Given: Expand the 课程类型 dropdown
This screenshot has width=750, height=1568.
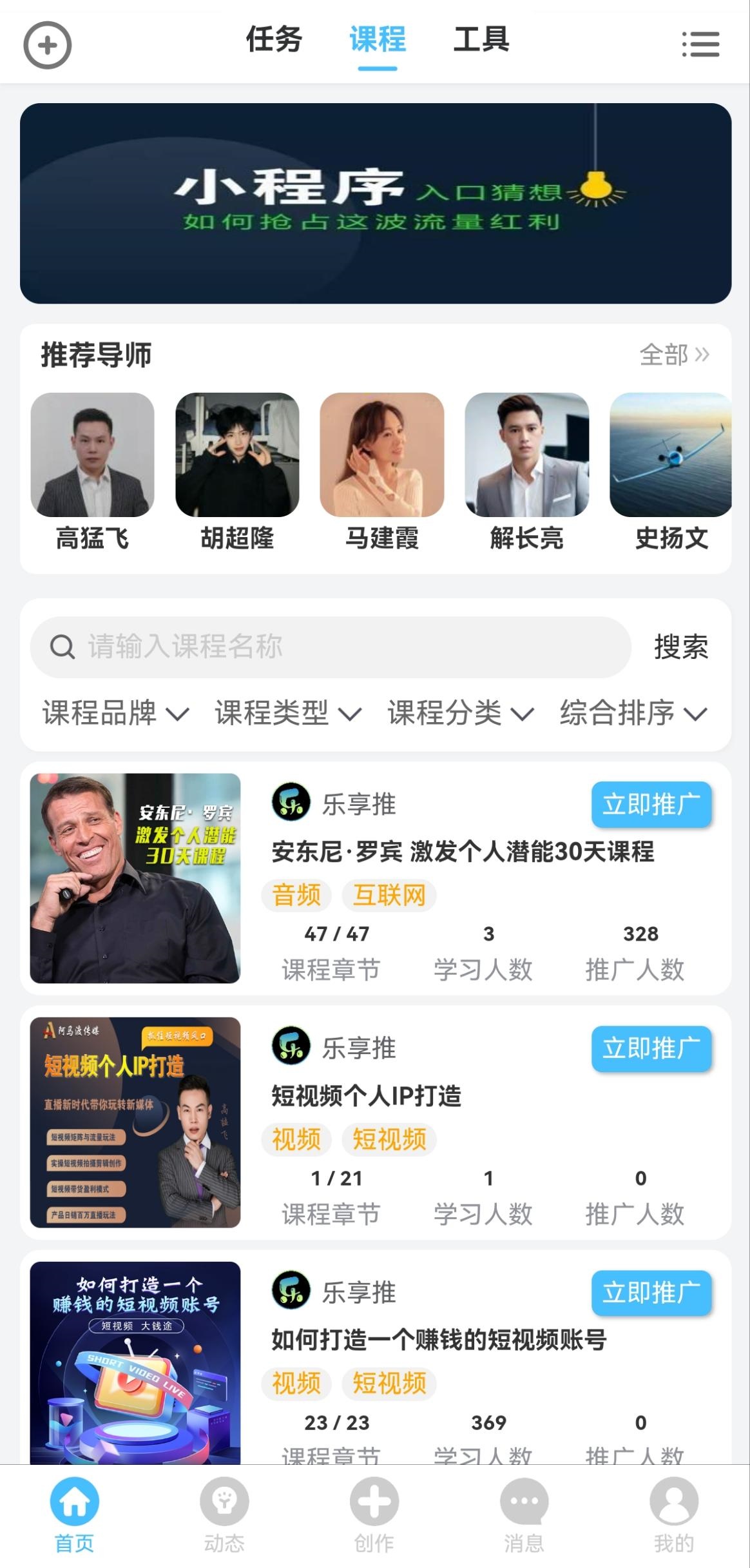Looking at the screenshot, I should click(x=288, y=713).
